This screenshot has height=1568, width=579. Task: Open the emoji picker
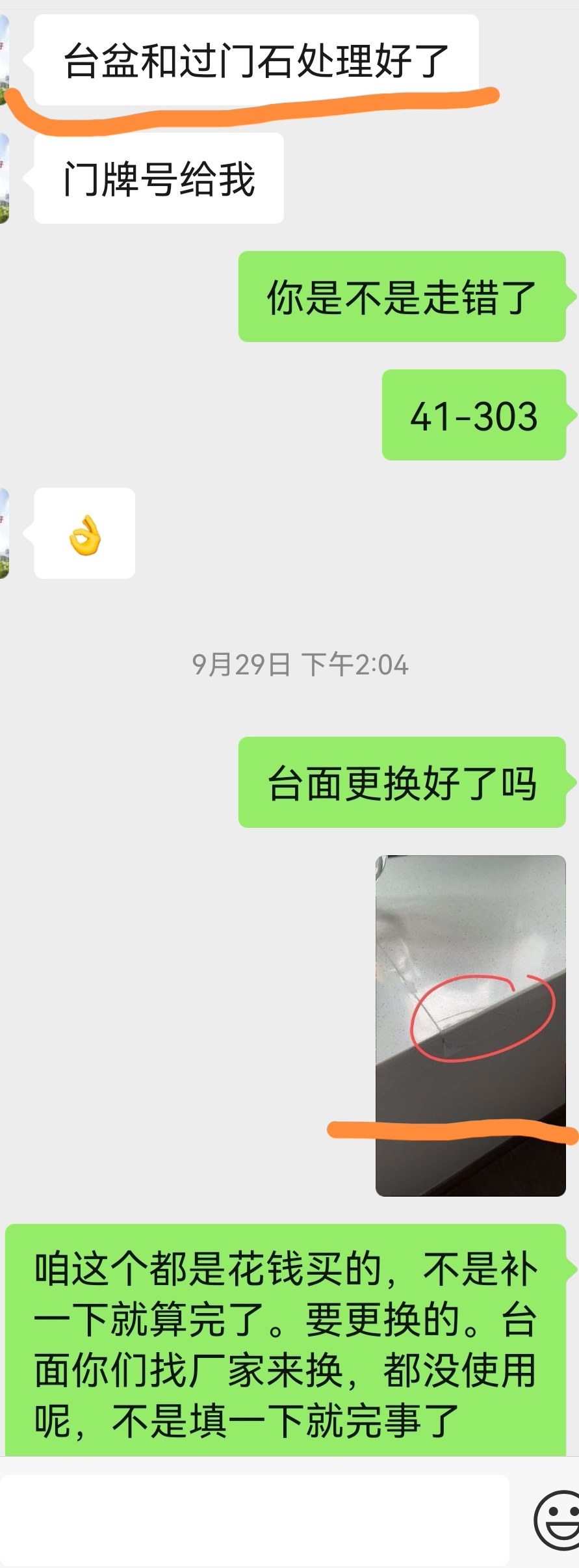[x=558, y=1521]
